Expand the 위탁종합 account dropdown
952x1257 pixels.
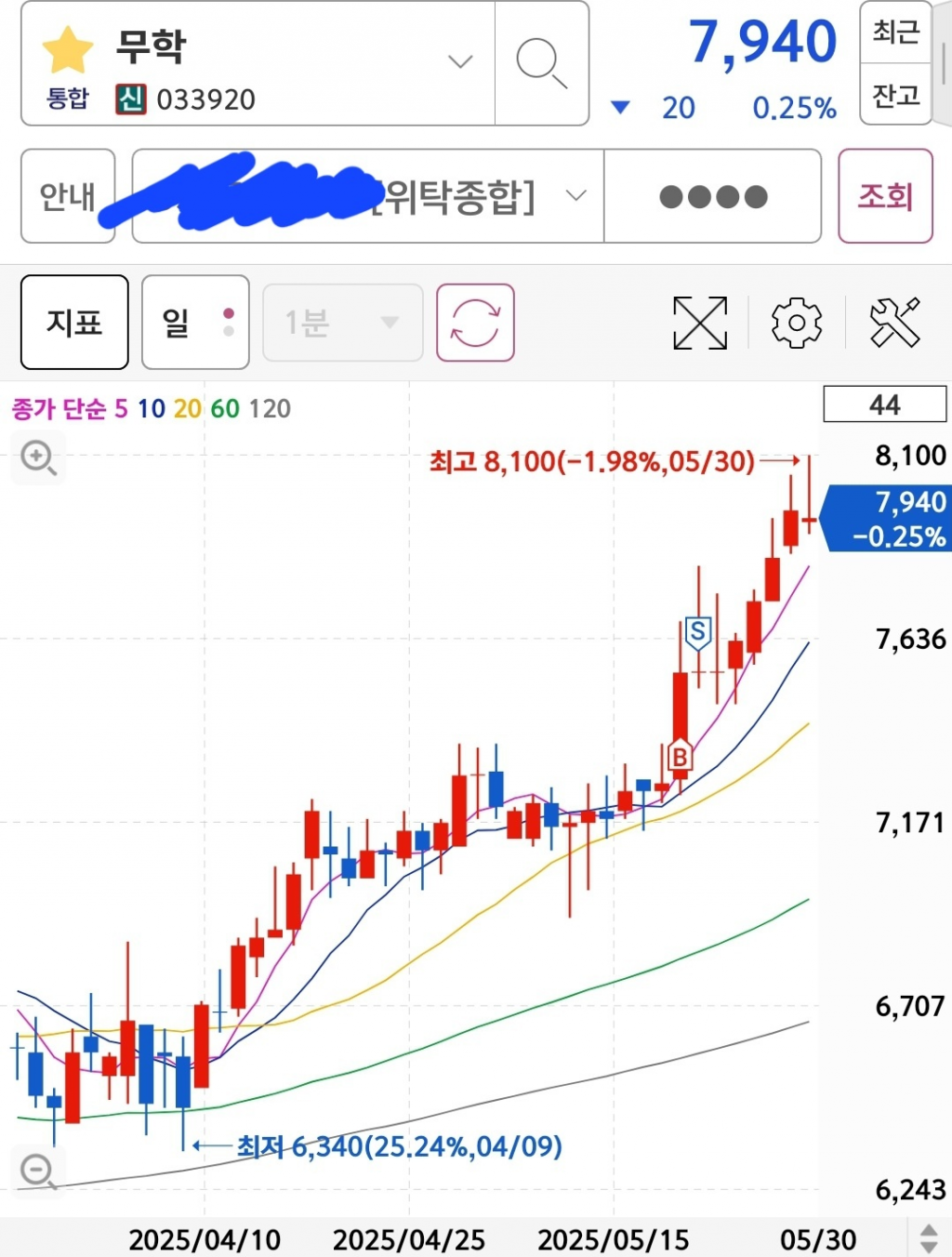coord(575,196)
